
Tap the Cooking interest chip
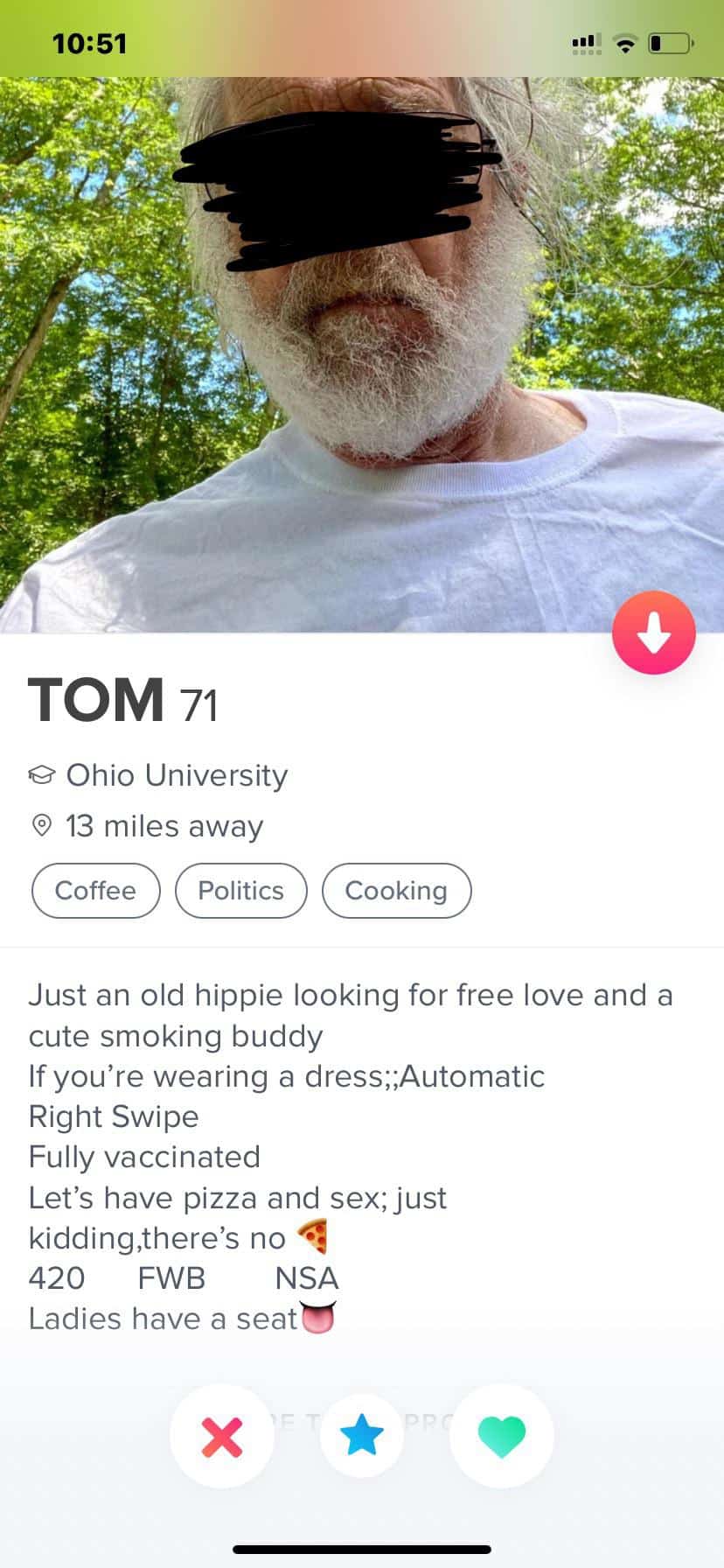(x=396, y=891)
